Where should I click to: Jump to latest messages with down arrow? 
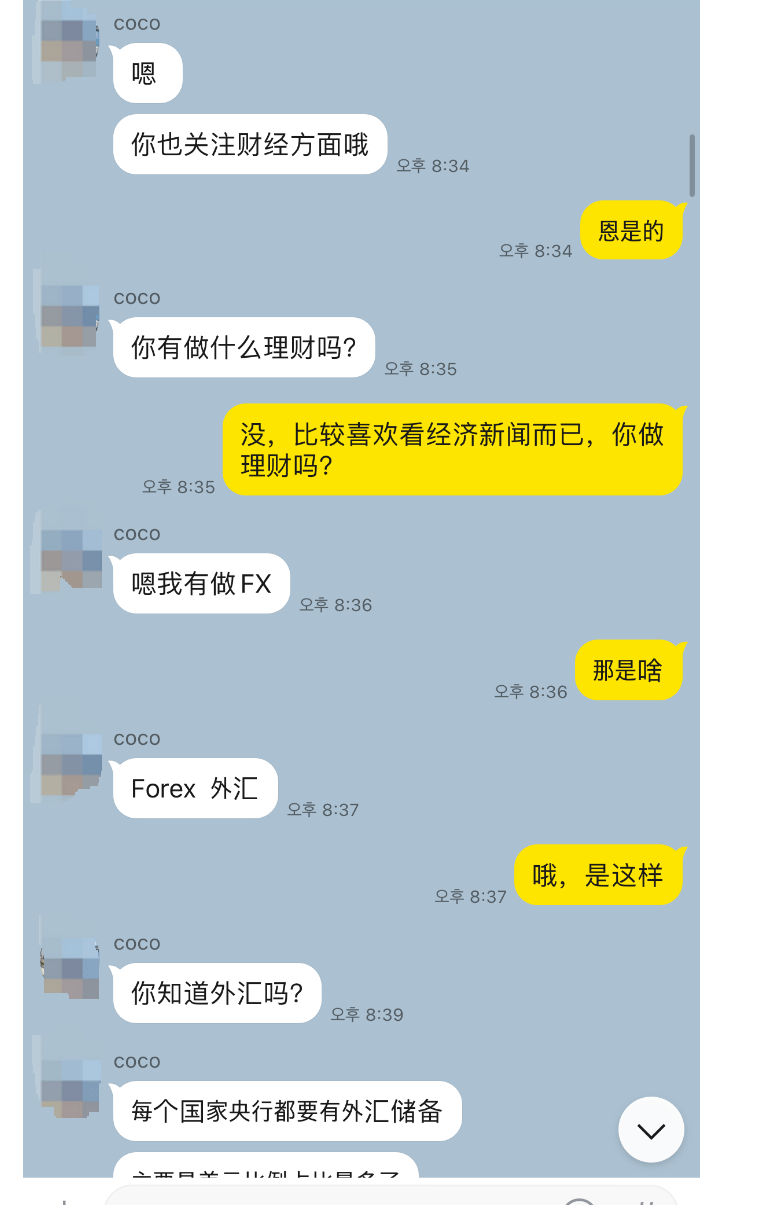(651, 1130)
